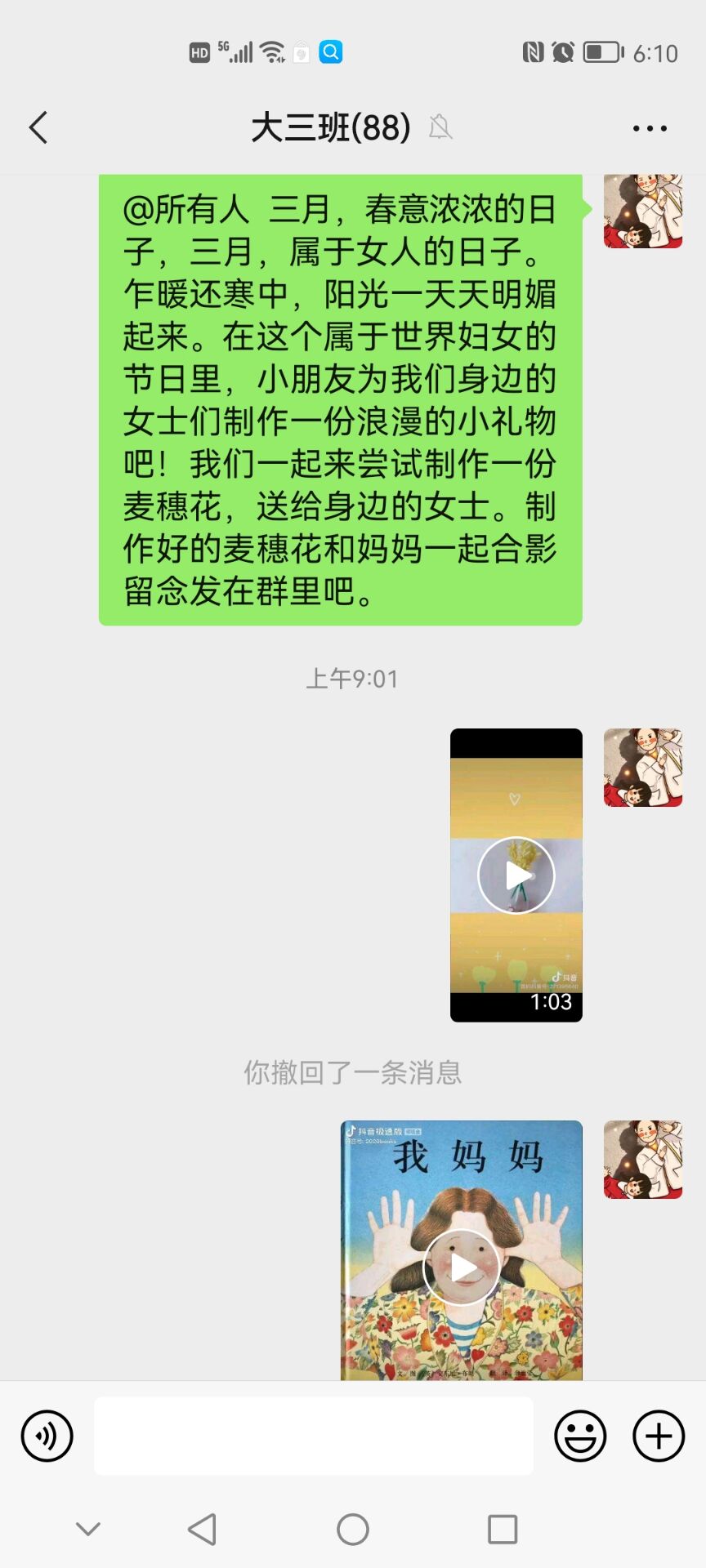This screenshot has height=1568, width=706.
Task: Open the recent apps view
Action: (503, 1529)
